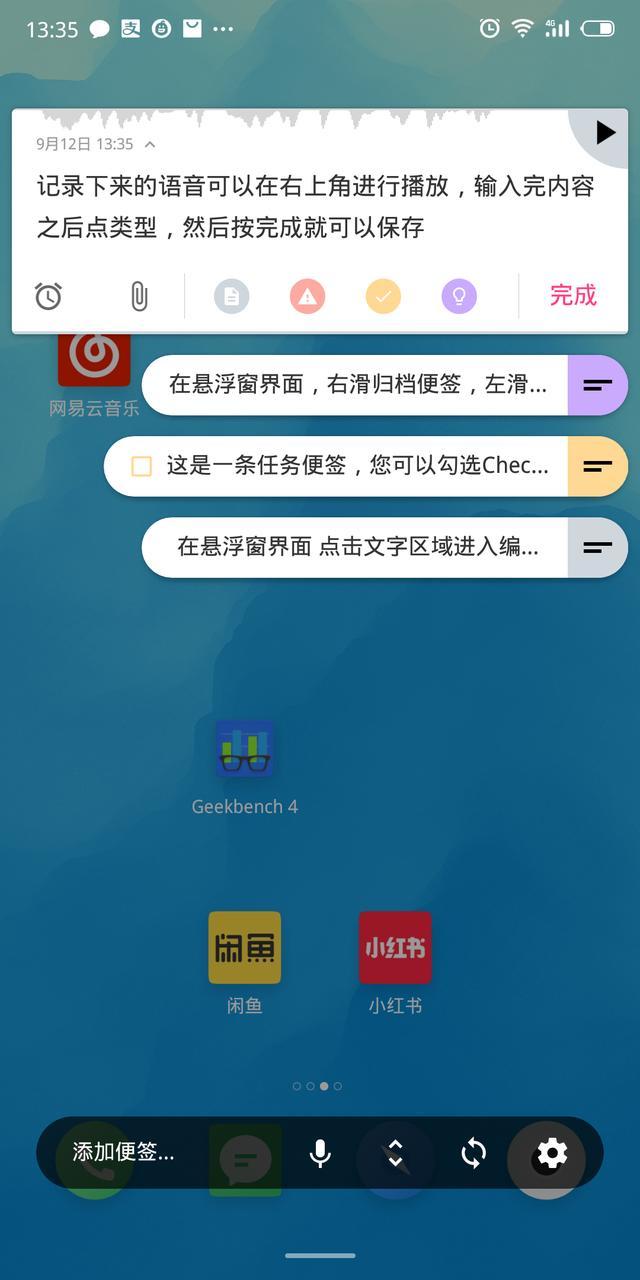Tap the purple handle of the top note
This screenshot has height=1280, width=640.
[598, 385]
